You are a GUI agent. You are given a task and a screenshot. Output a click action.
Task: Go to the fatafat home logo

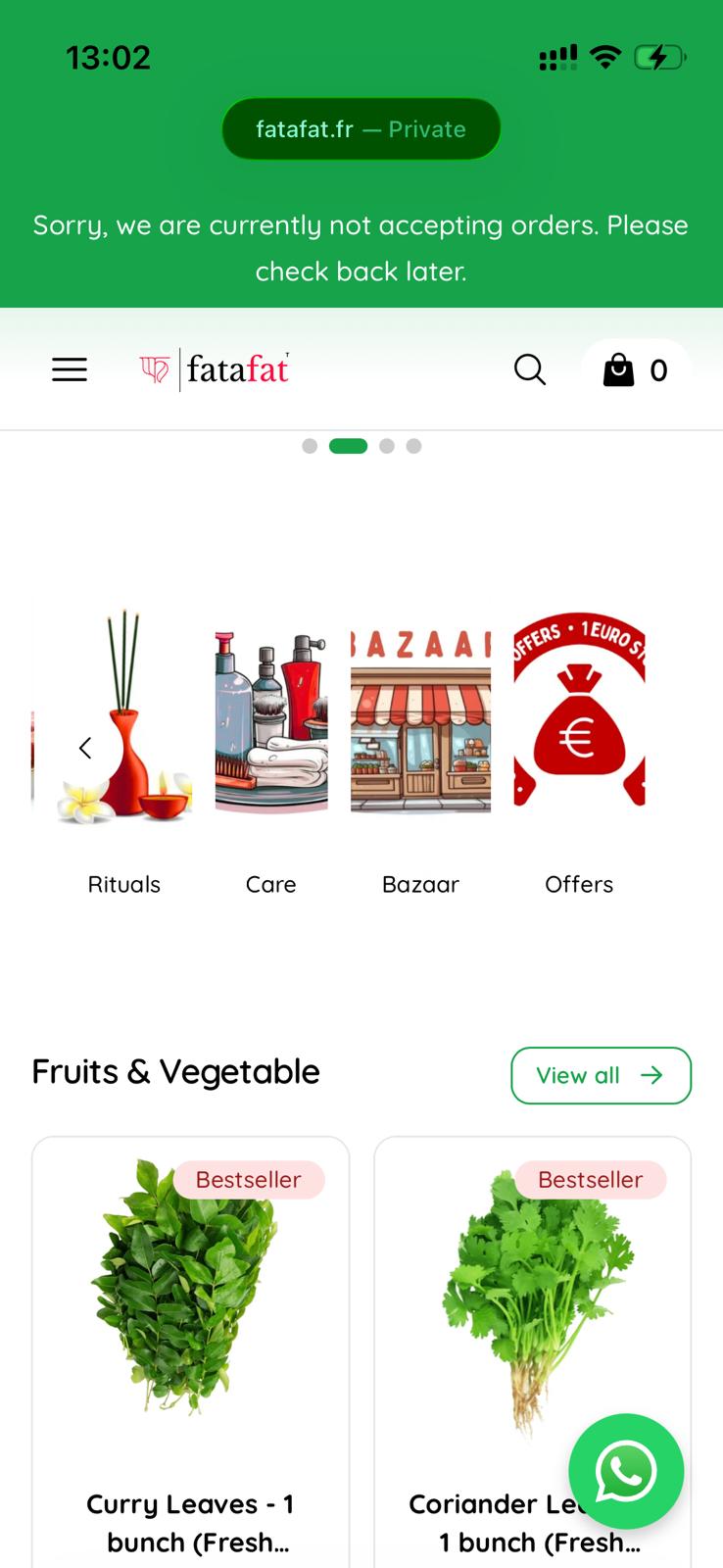point(216,369)
